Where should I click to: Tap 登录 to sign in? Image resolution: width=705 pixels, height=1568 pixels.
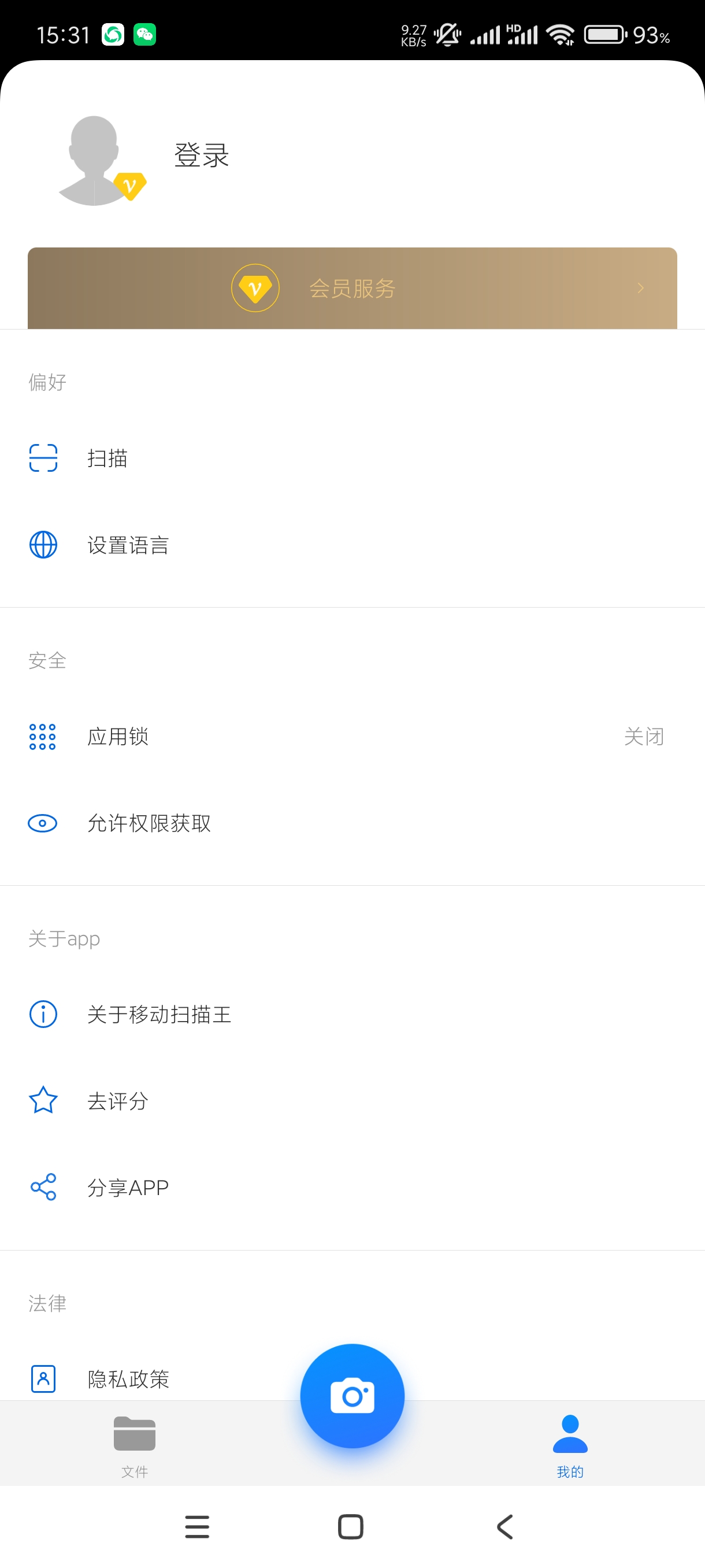(201, 155)
